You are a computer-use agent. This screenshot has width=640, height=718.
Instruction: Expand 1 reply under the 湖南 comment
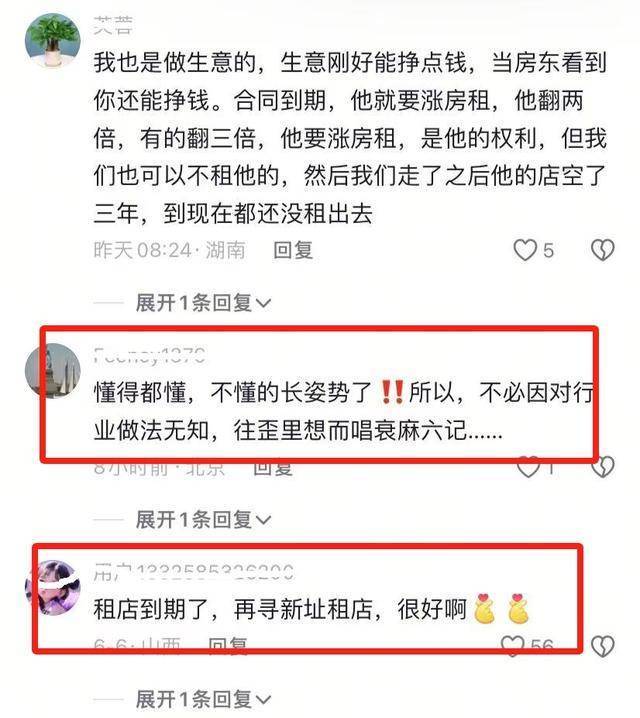pos(203,302)
